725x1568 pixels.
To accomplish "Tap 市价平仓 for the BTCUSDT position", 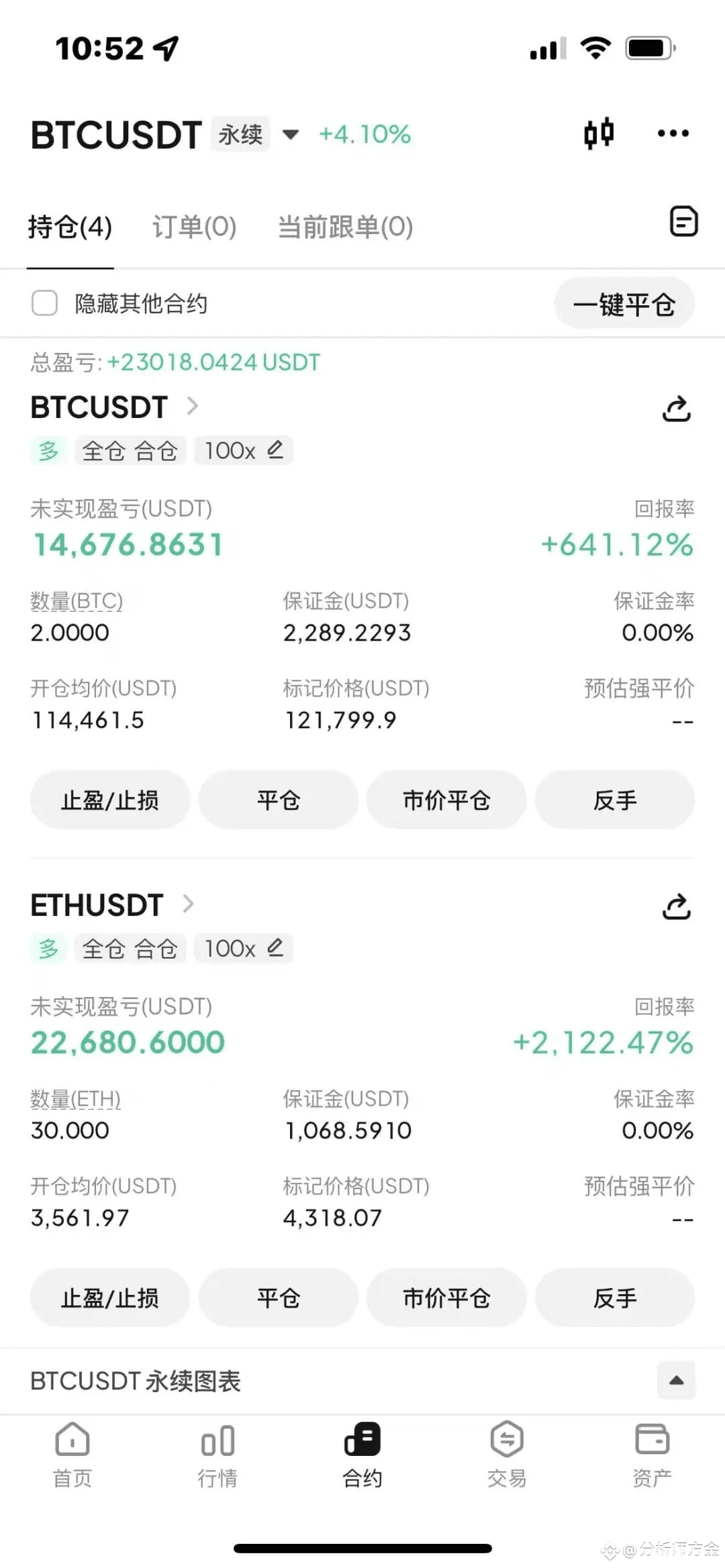I will click(x=446, y=800).
